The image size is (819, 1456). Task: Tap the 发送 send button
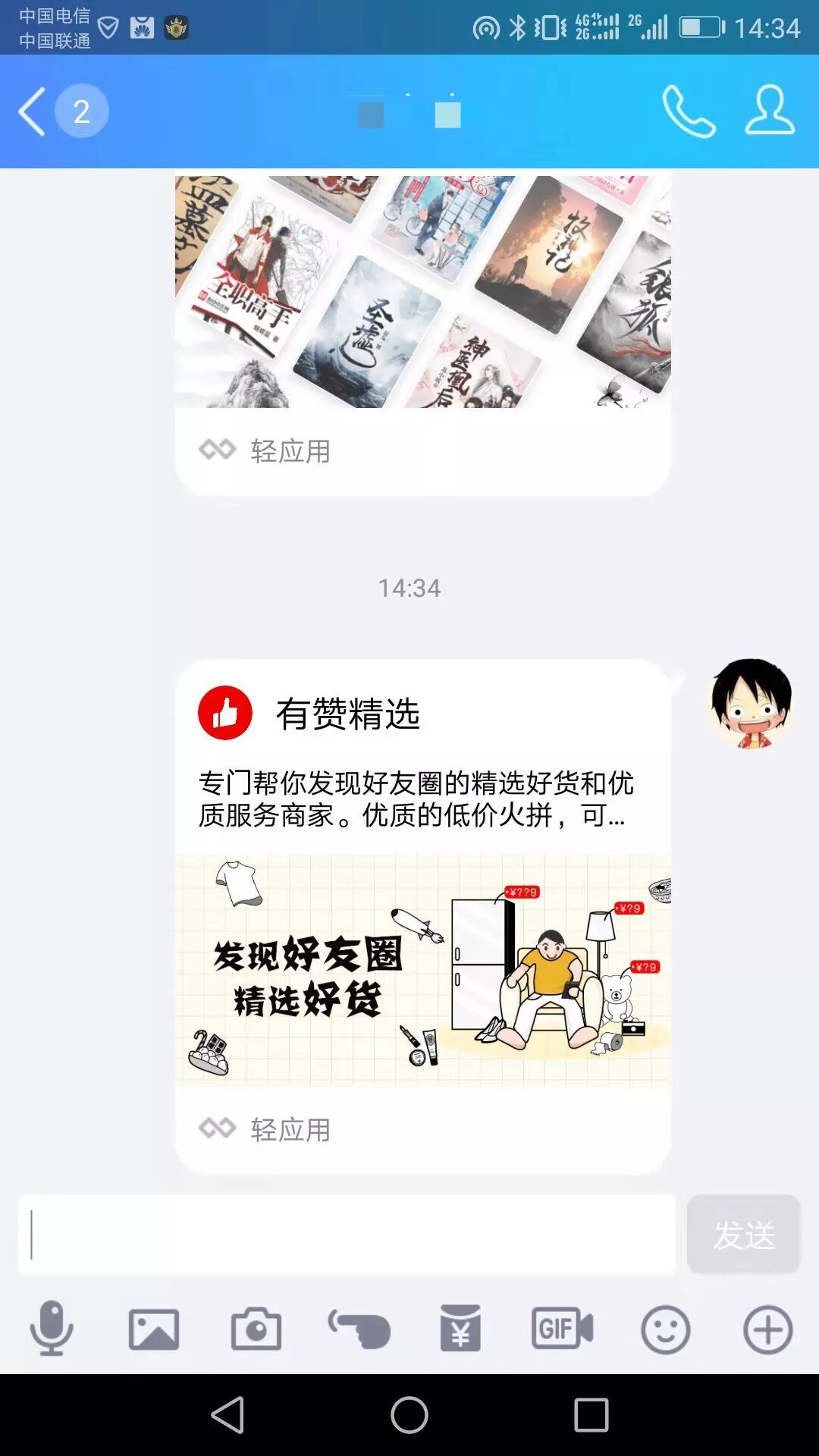tap(743, 1234)
